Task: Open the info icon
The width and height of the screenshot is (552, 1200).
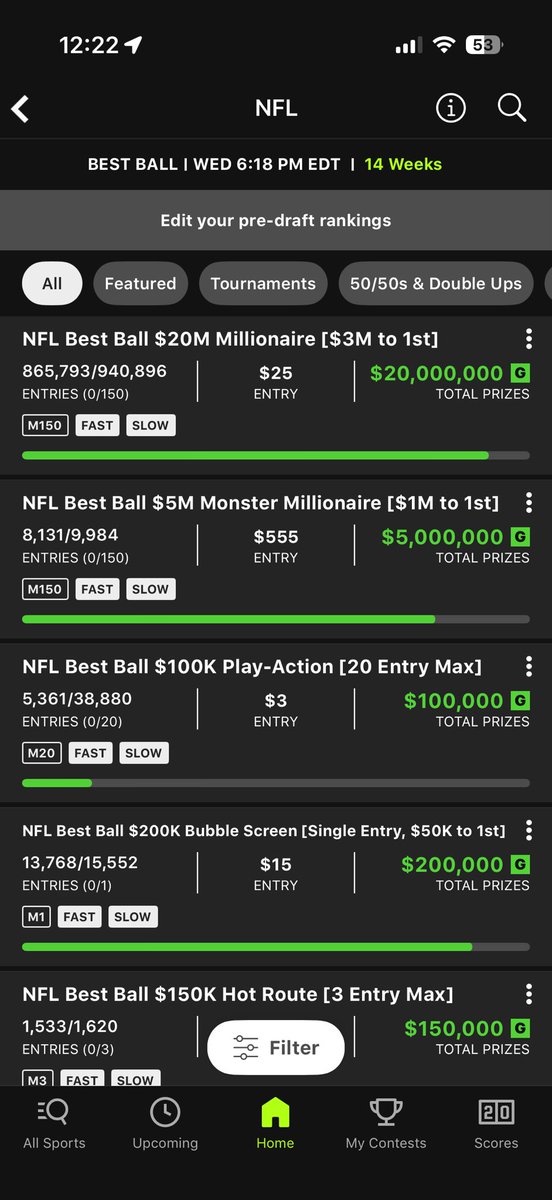Action: (x=451, y=108)
